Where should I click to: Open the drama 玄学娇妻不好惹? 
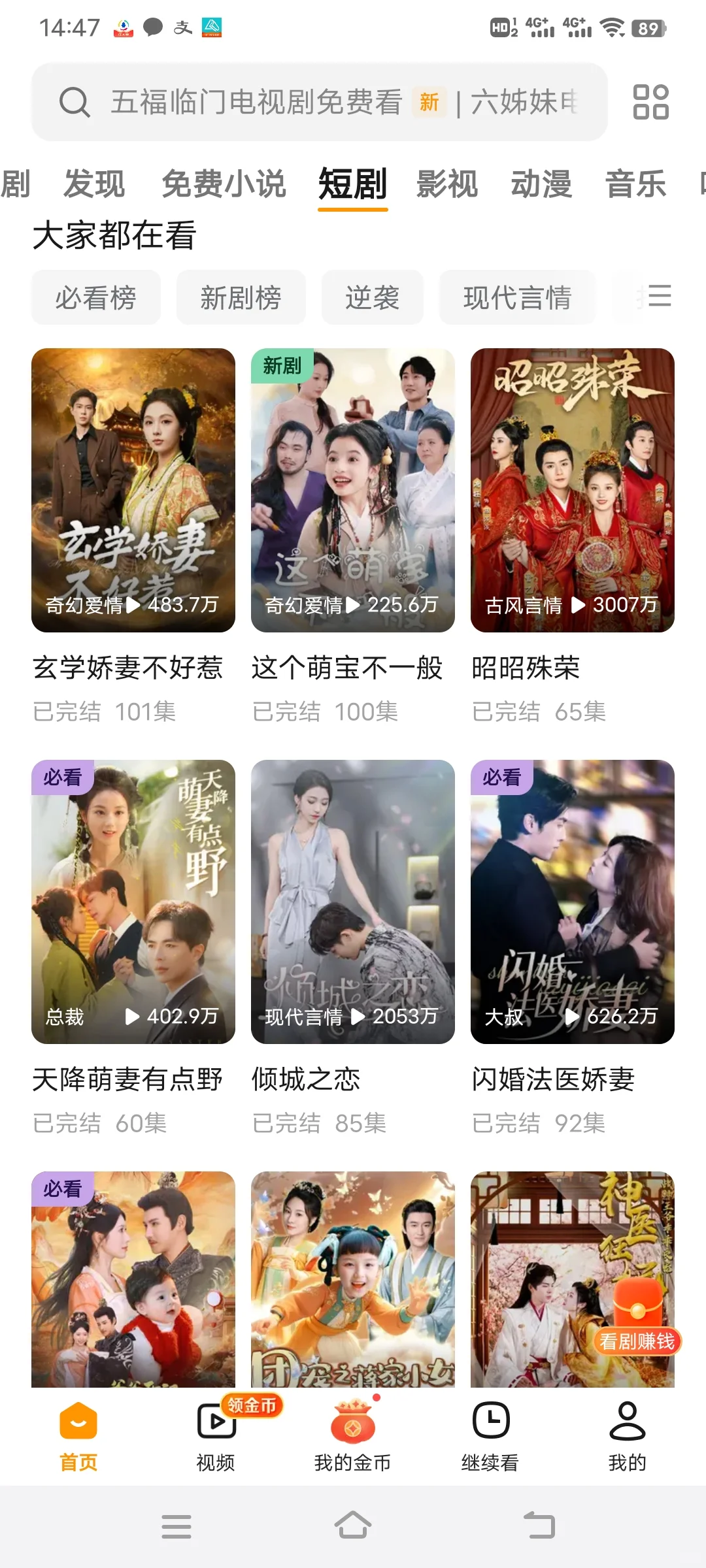click(x=133, y=490)
